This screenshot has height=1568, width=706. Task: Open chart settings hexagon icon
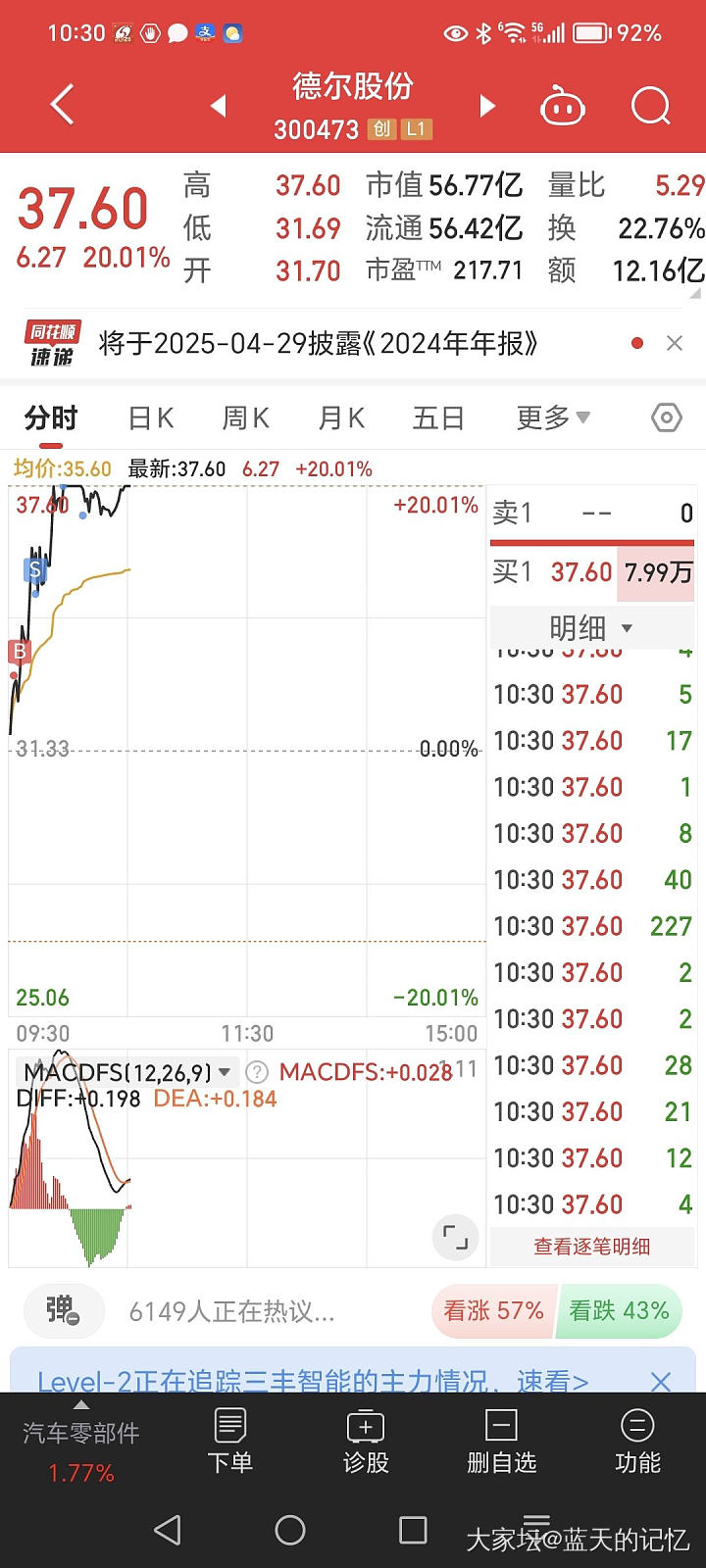coord(667,418)
